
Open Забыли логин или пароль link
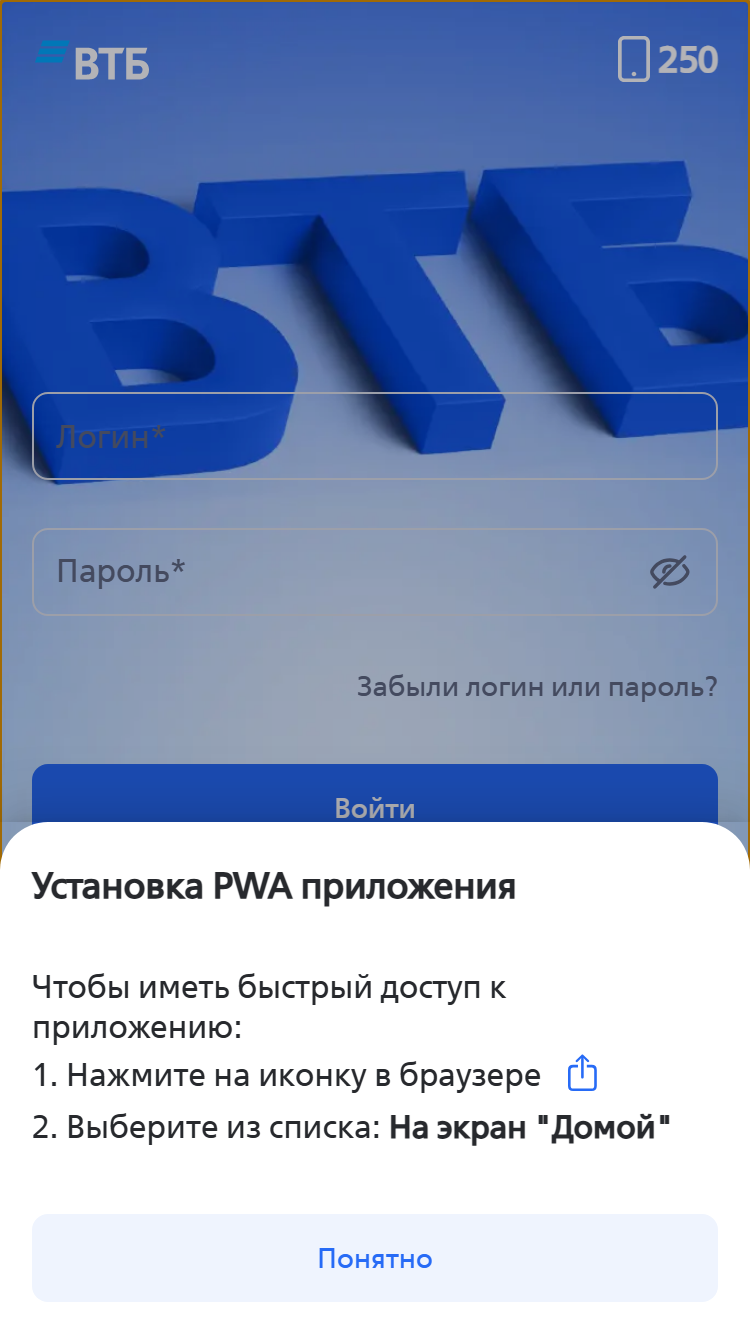pos(537,687)
